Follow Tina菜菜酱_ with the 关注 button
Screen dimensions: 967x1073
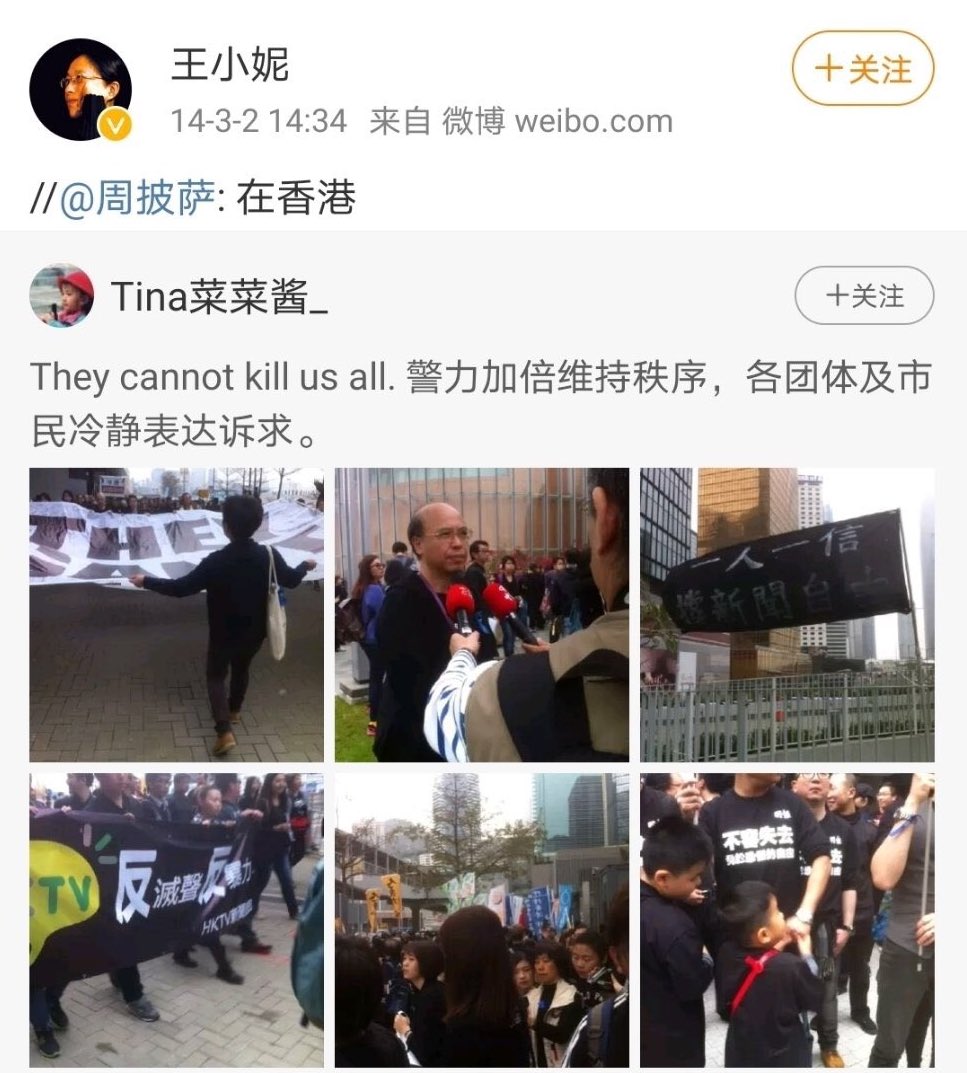(863, 296)
